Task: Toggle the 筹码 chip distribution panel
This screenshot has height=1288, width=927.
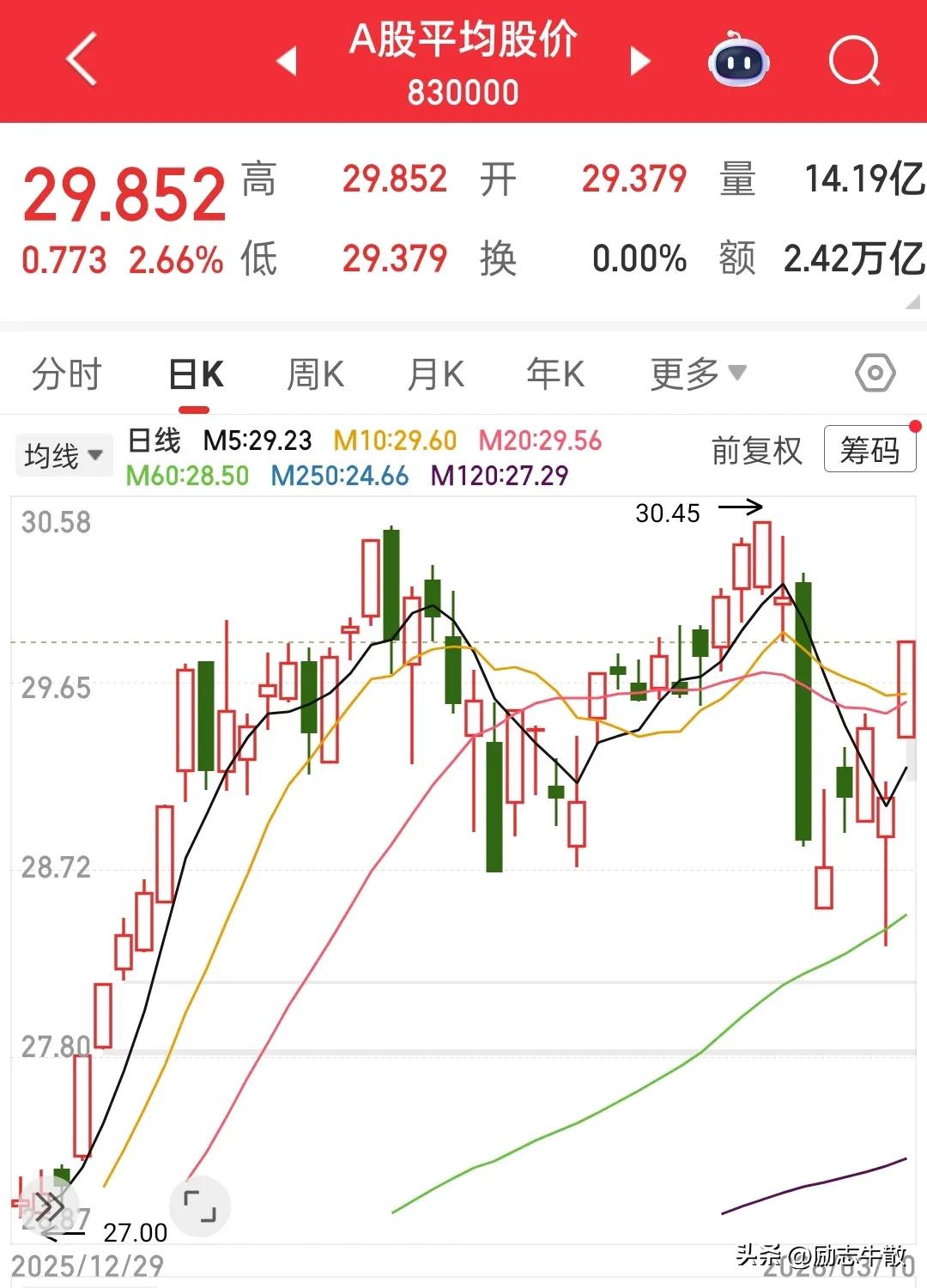Action: [869, 450]
